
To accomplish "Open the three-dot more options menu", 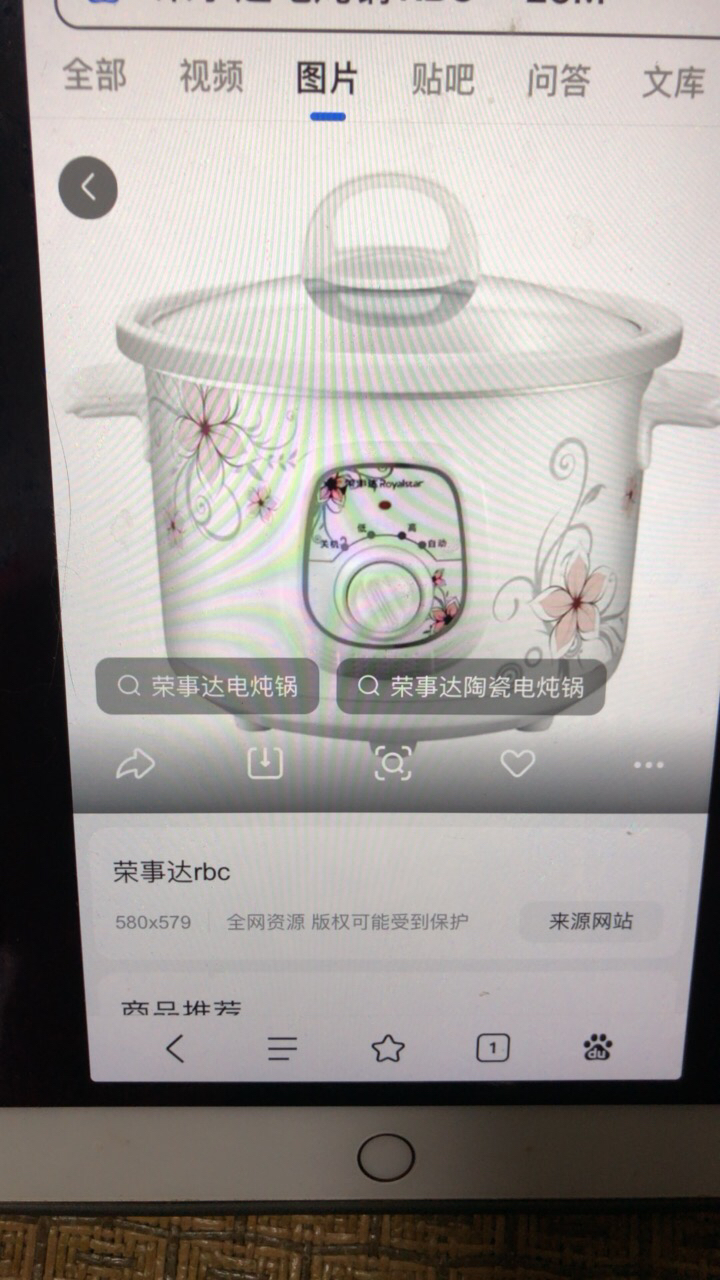I will tap(648, 766).
